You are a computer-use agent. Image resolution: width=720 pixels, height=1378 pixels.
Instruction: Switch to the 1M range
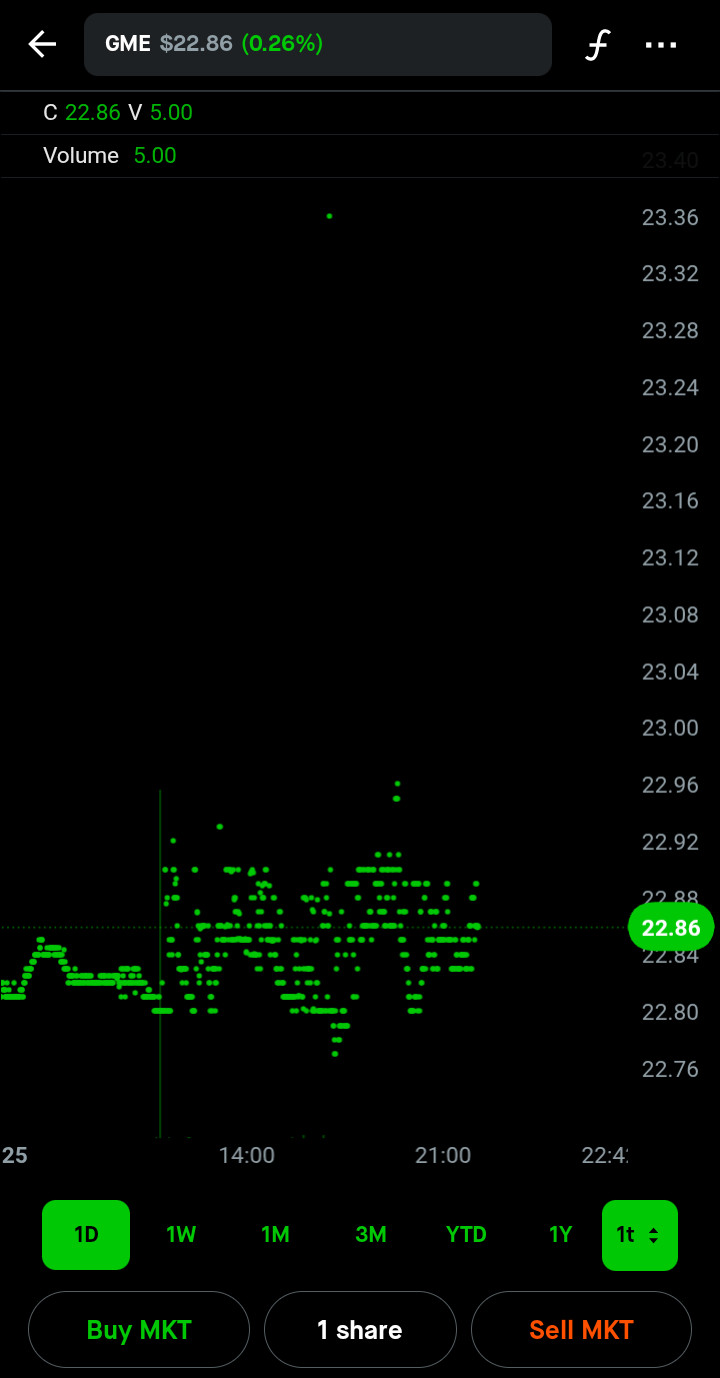click(275, 1234)
